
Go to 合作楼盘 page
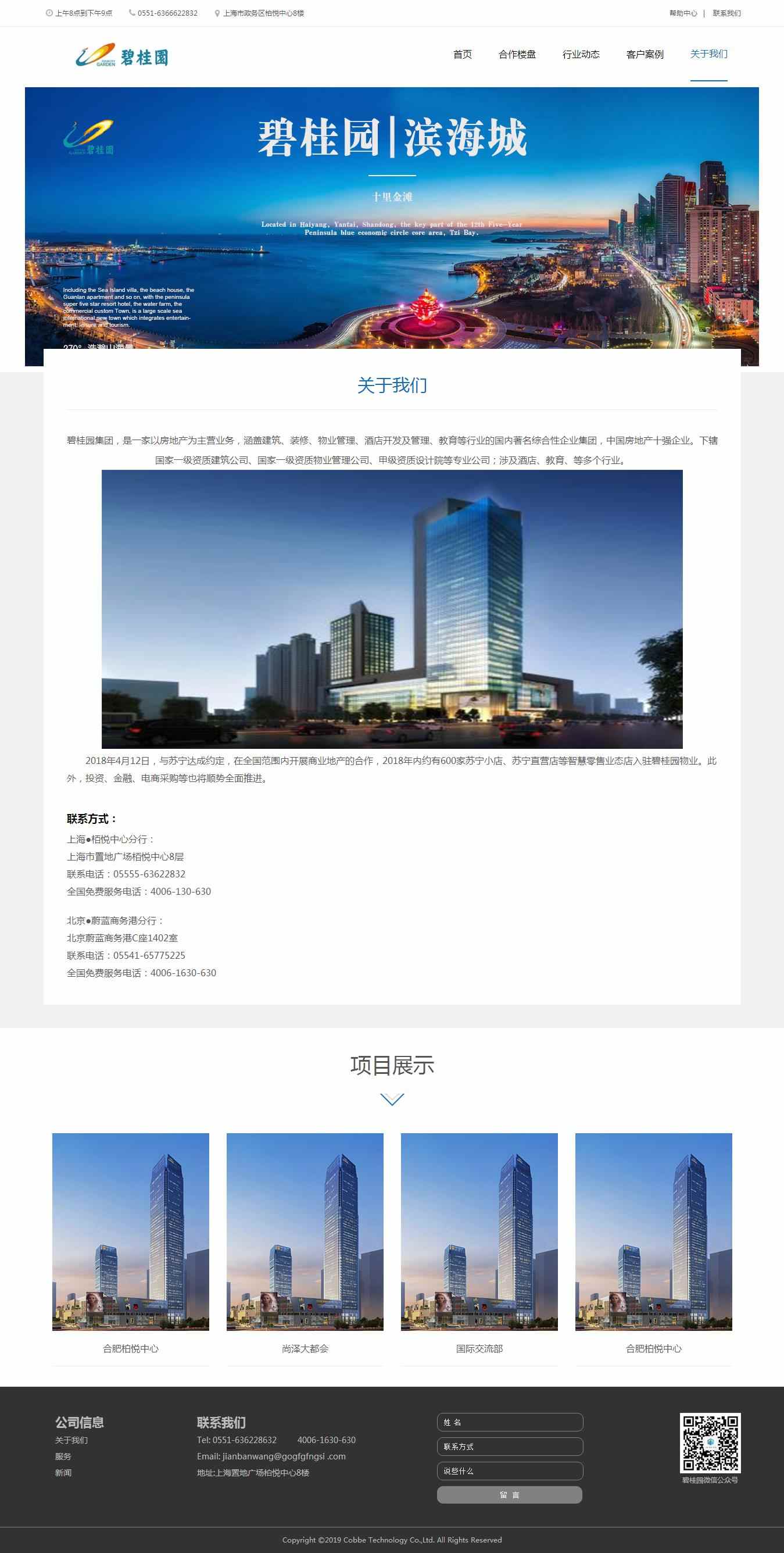click(x=517, y=54)
